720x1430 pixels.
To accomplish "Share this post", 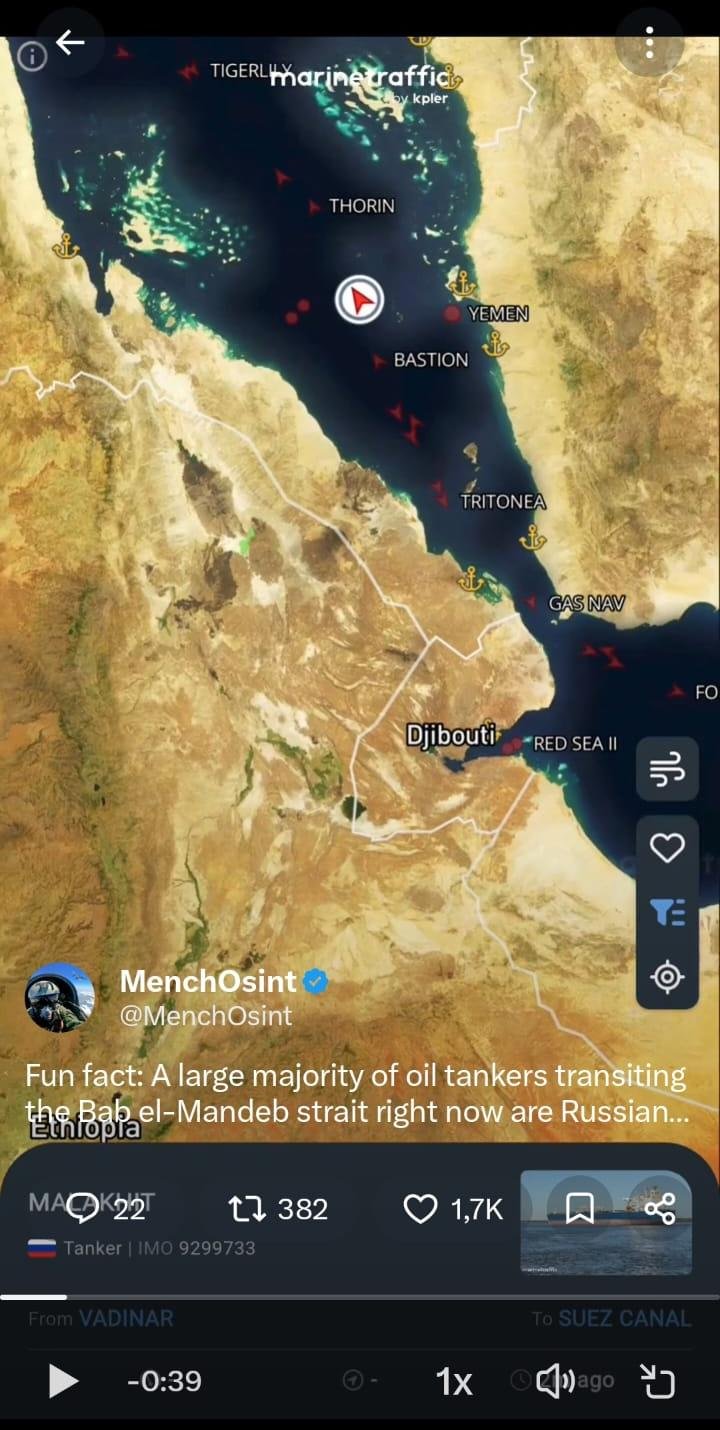I will click(660, 1209).
